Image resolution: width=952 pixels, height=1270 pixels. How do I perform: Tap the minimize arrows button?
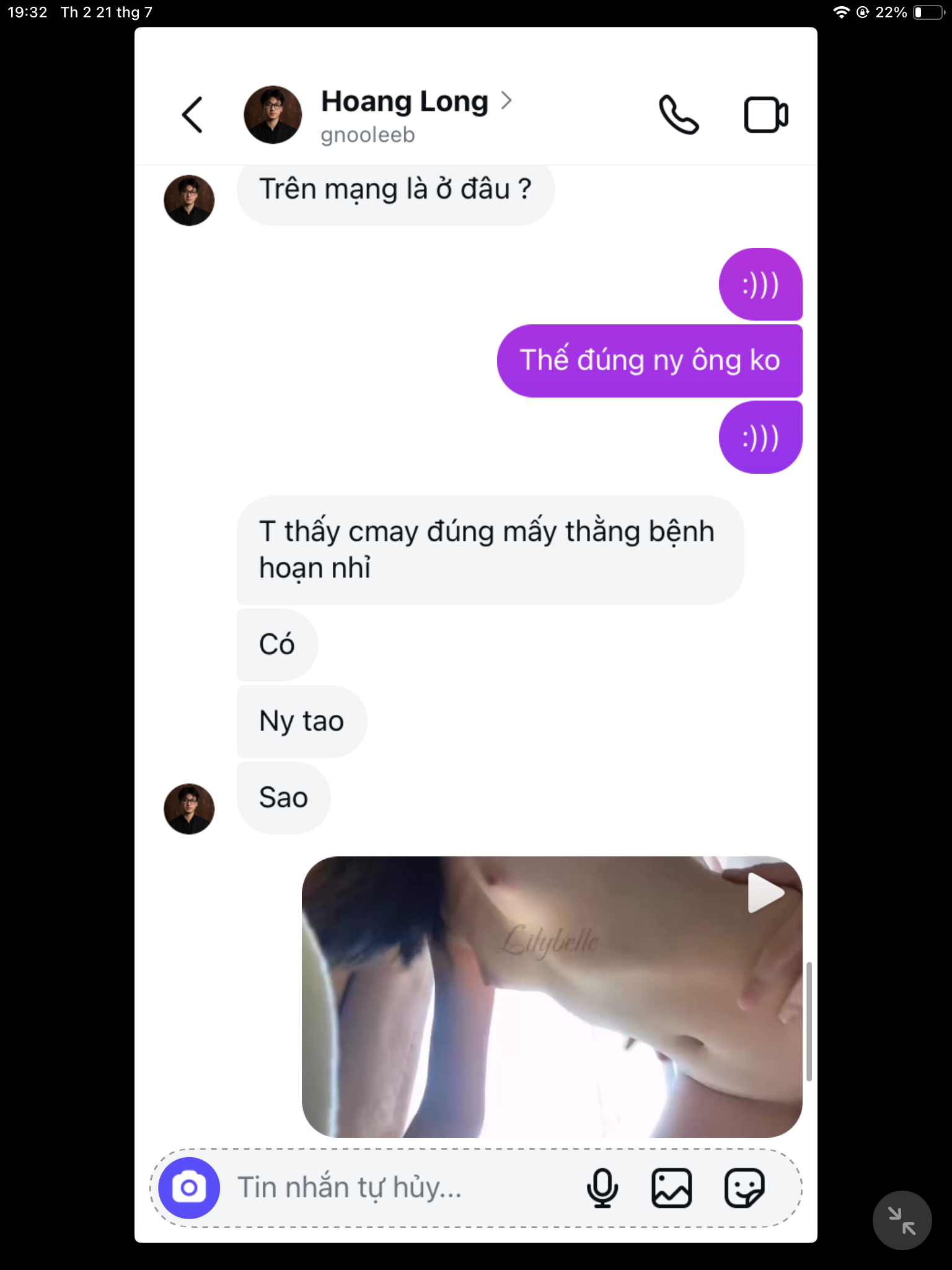(902, 1220)
